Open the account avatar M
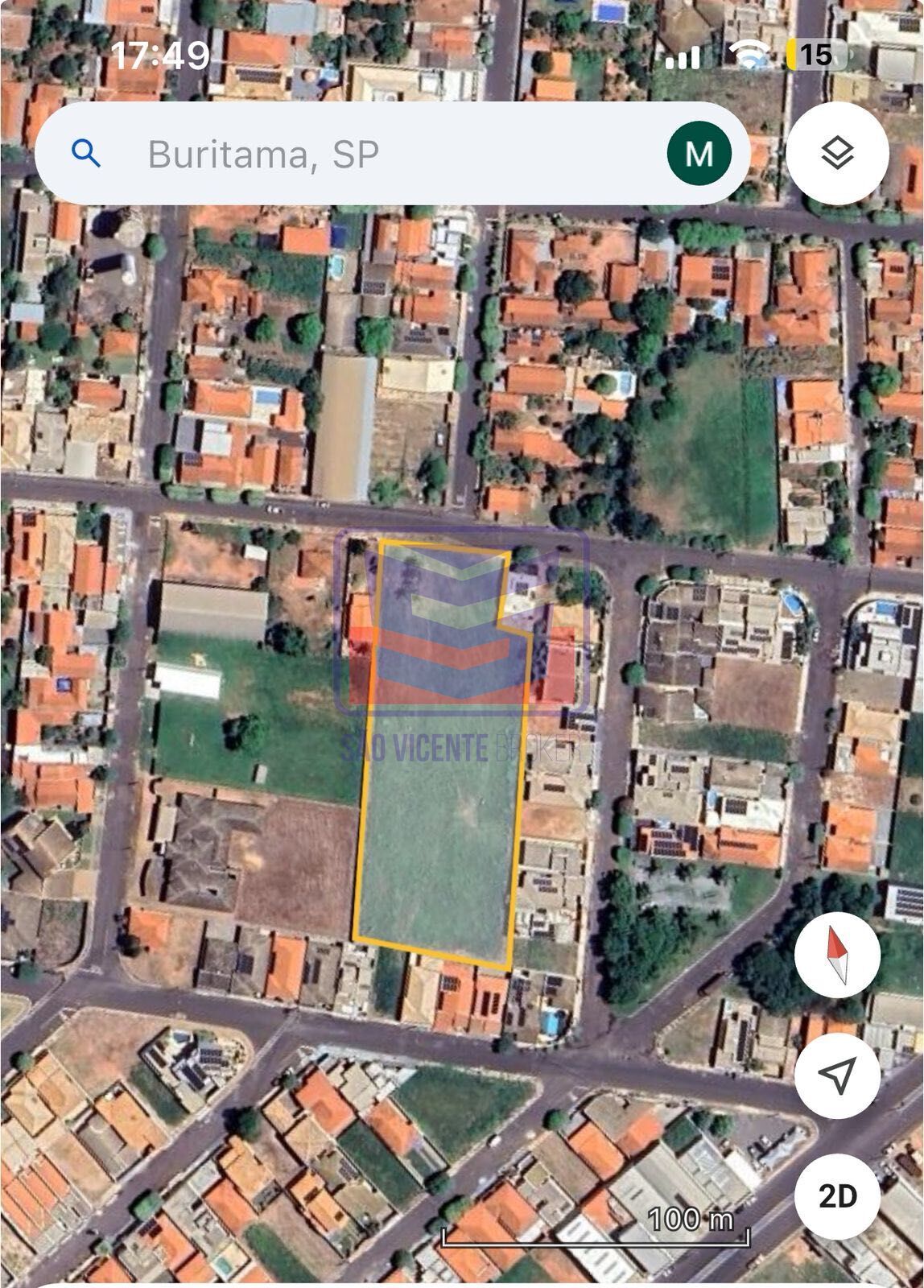This screenshot has height=1288, width=924. (699, 153)
